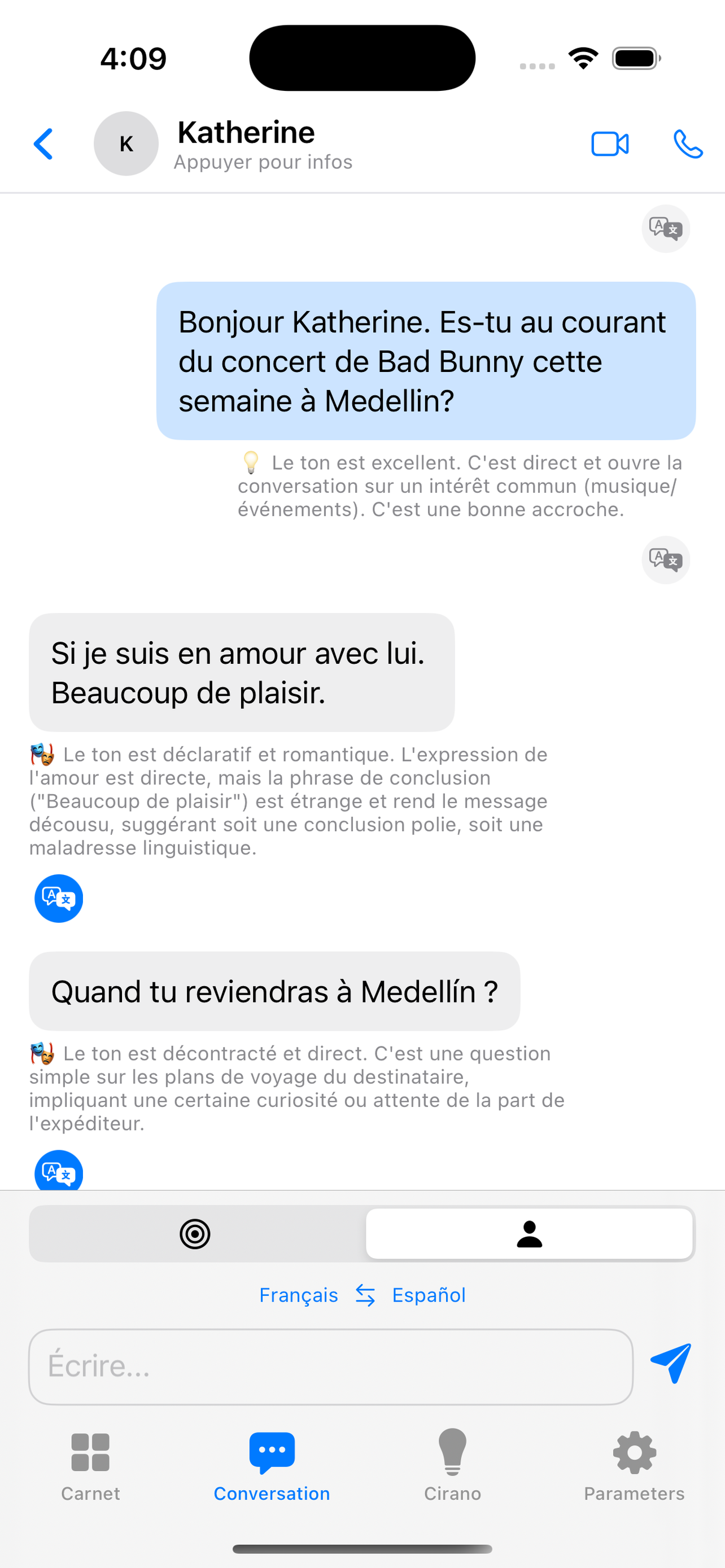Open language options by tapping Español
This screenshot has height=1568, width=725.
pos(429,1295)
